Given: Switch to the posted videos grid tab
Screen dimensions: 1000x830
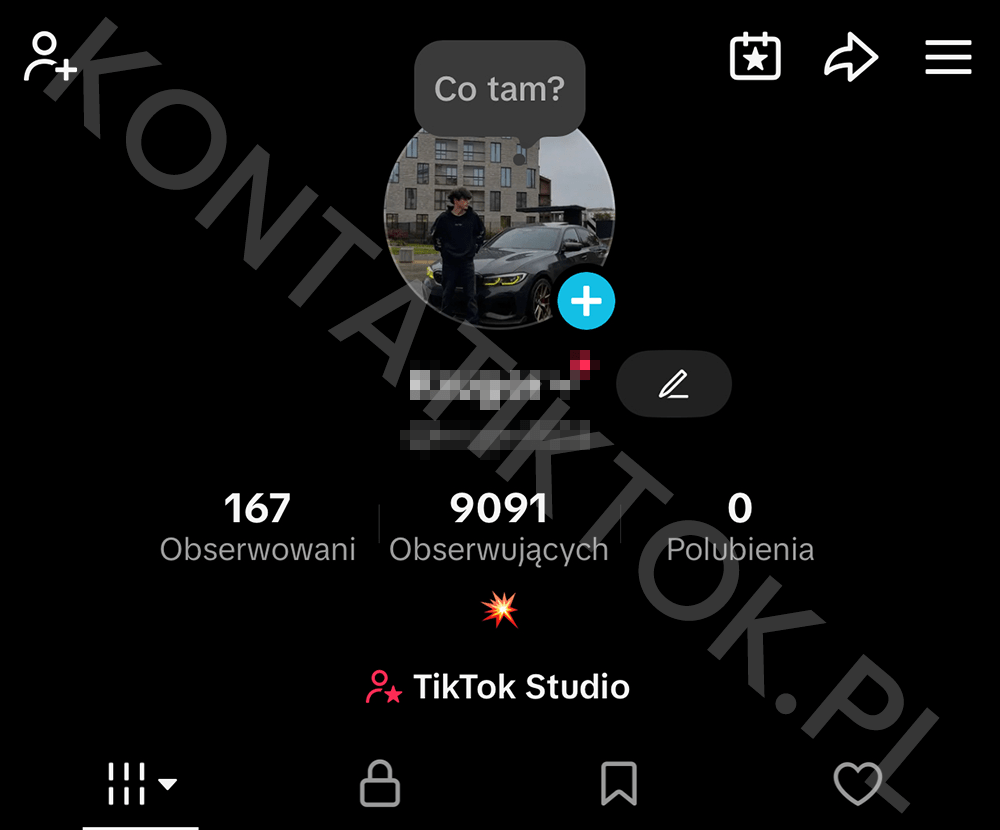Looking at the screenshot, I should pos(140,784).
